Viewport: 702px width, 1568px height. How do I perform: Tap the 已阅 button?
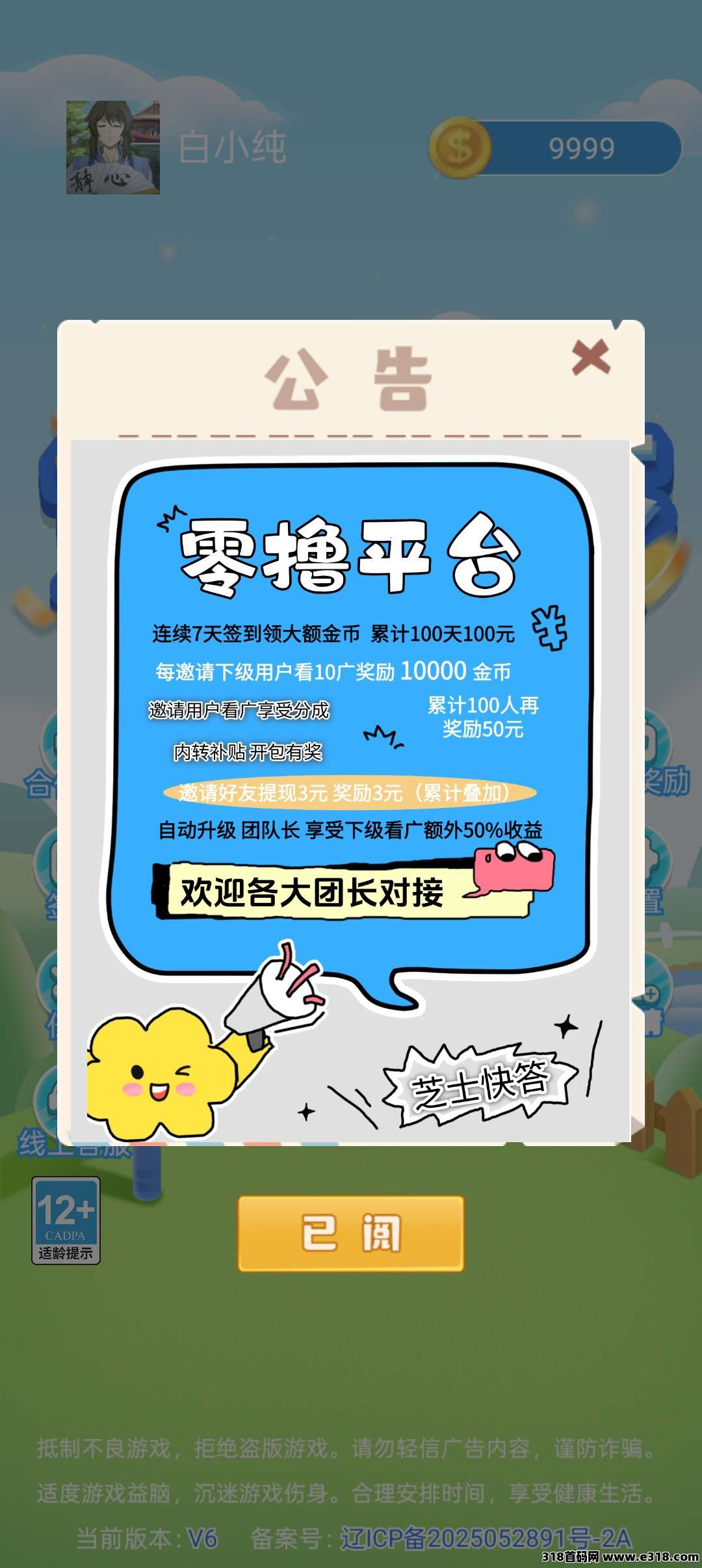[351, 1233]
